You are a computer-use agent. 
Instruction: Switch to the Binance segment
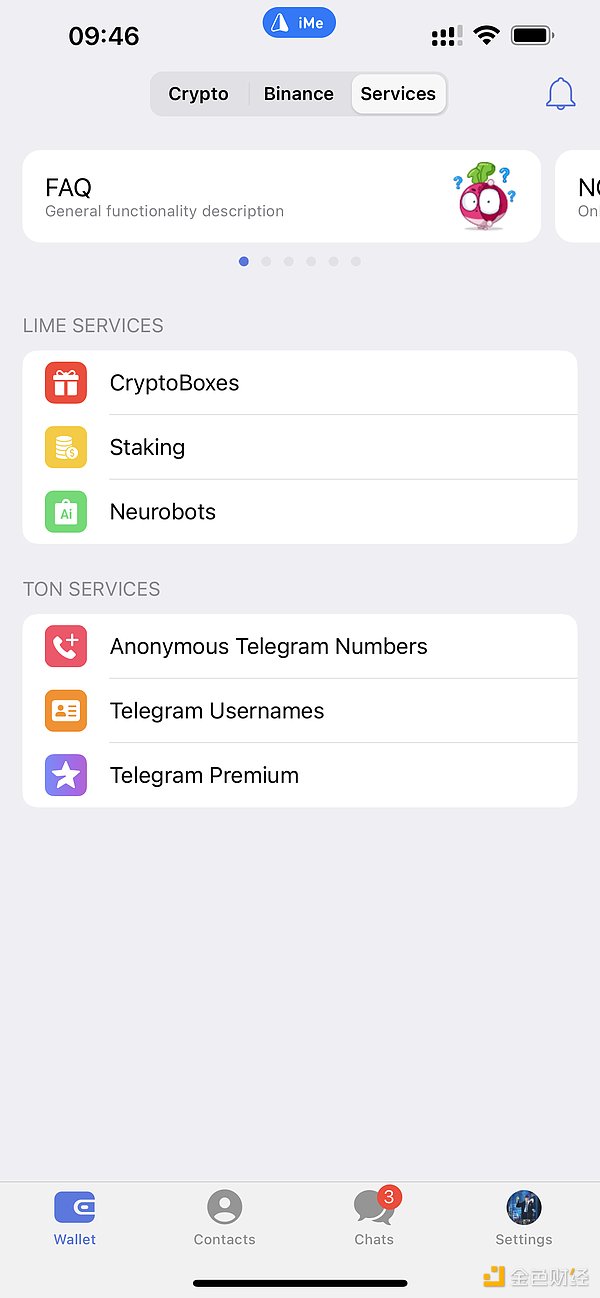298,94
